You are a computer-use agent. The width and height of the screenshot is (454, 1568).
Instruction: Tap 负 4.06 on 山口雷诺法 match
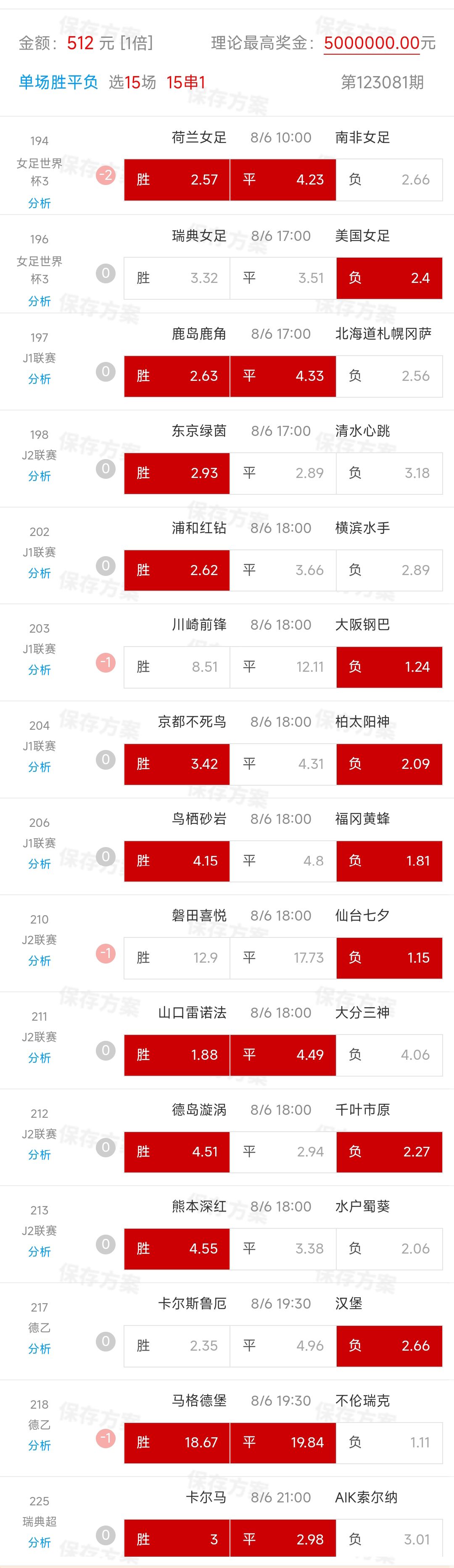pyautogui.click(x=389, y=1055)
